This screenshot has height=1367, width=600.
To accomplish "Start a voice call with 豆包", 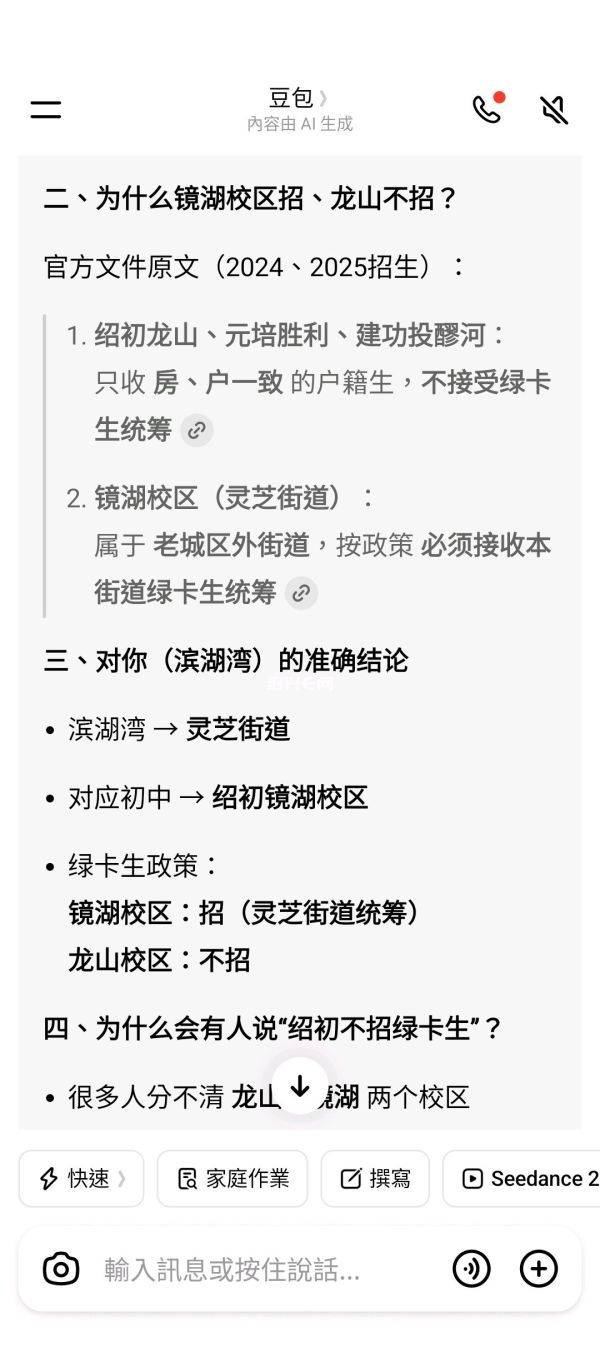I will tap(487, 109).
